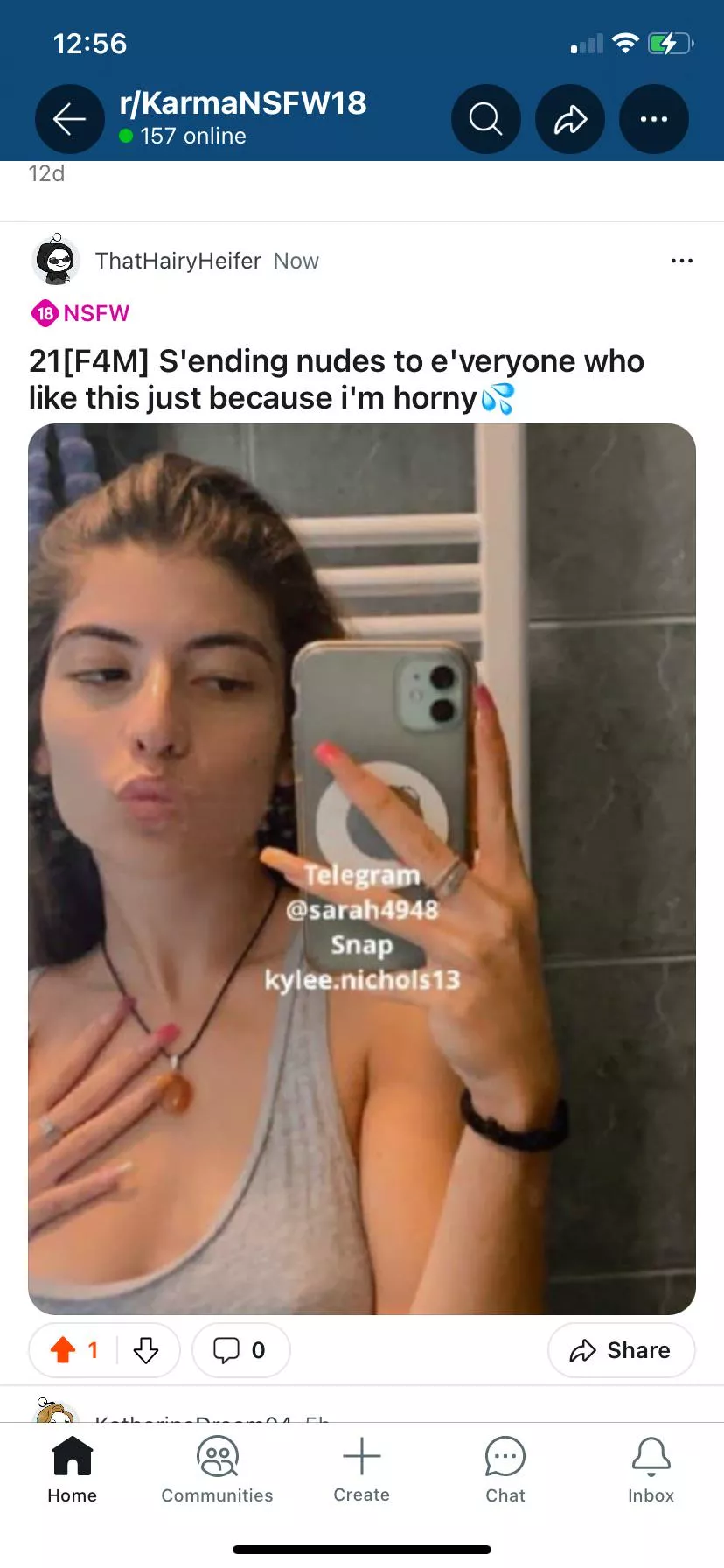The width and height of the screenshot is (724, 1568).
Task: Go back using the arrow button
Action: [x=69, y=119]
